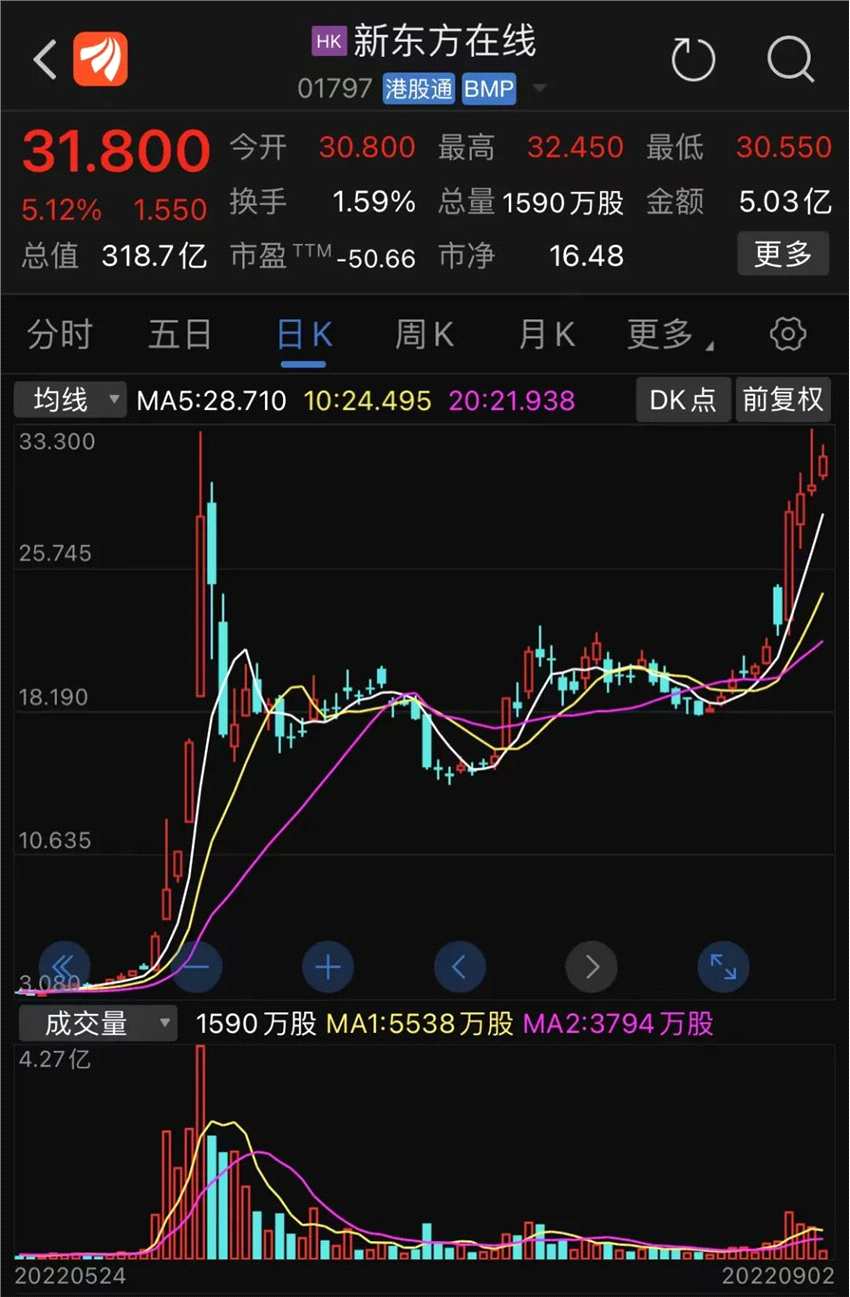850x1297 pixels.
Task: Switch to the 周K chart tab
Action: tap(424, 334)
